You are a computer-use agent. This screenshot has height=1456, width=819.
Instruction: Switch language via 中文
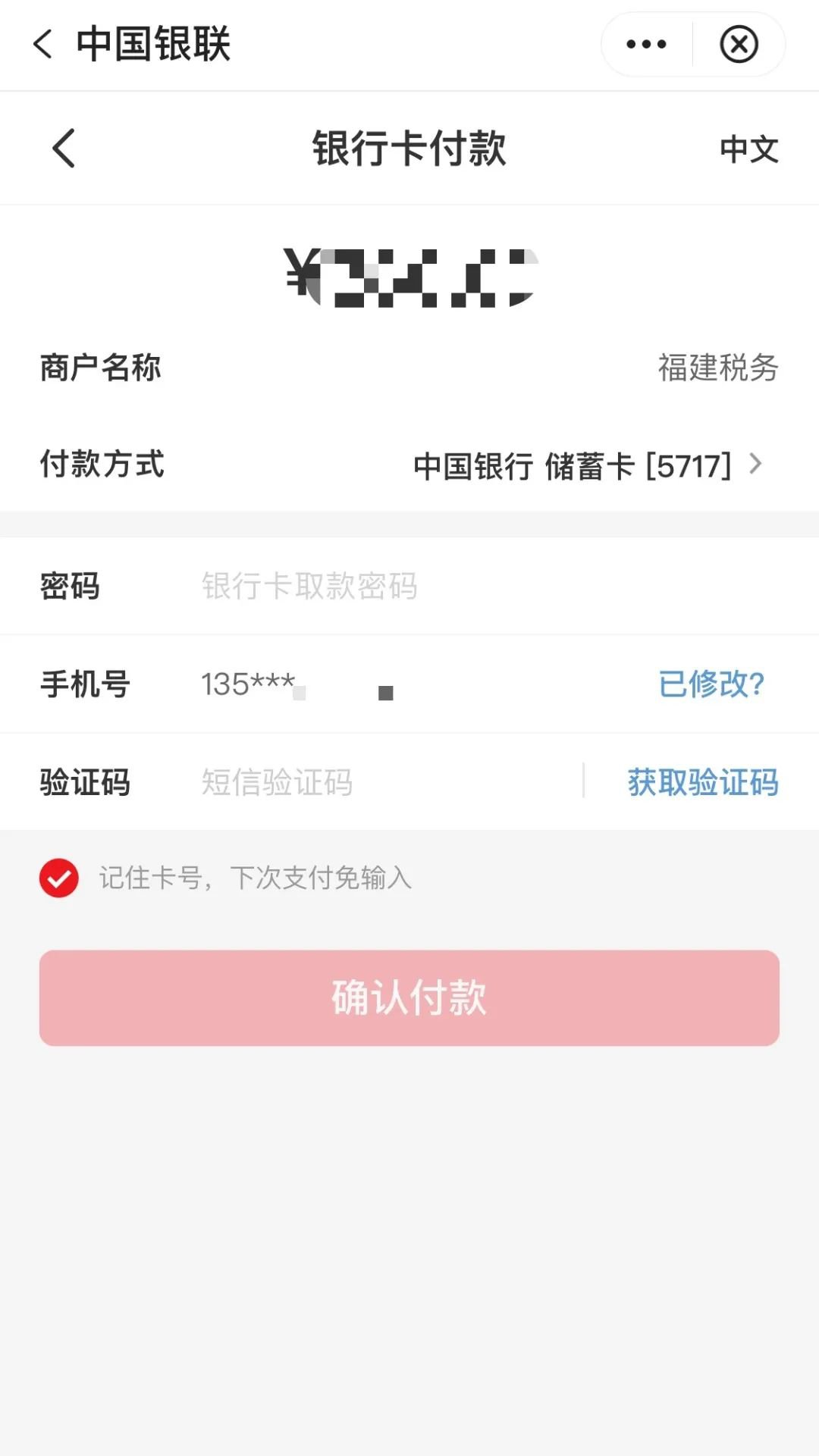click(x=748, y=149)
